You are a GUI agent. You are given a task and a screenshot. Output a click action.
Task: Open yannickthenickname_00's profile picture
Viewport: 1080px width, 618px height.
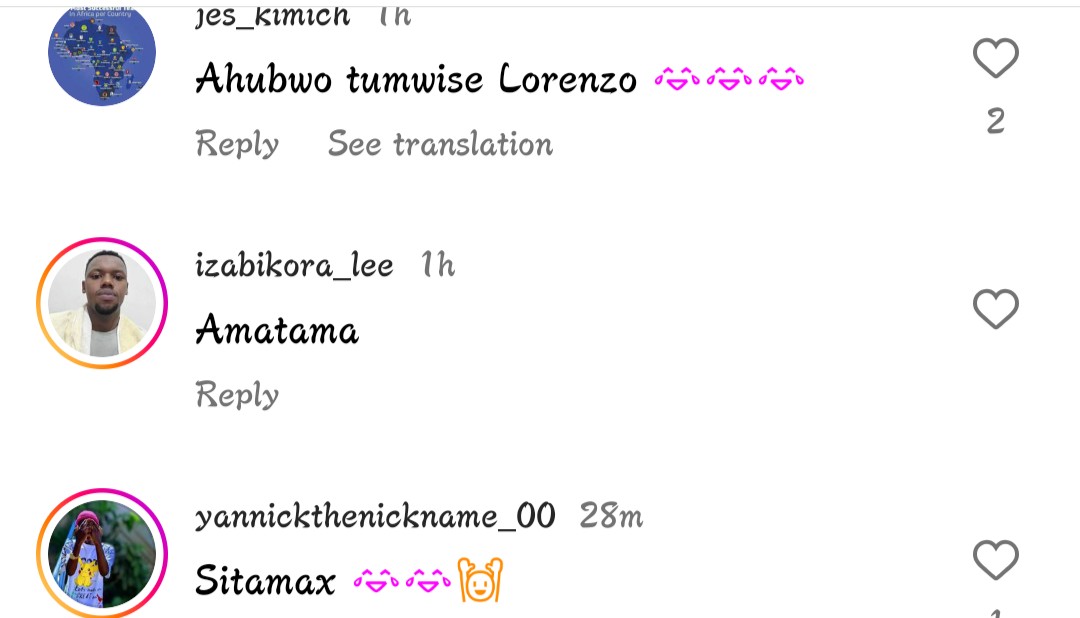tap(102, 553)
